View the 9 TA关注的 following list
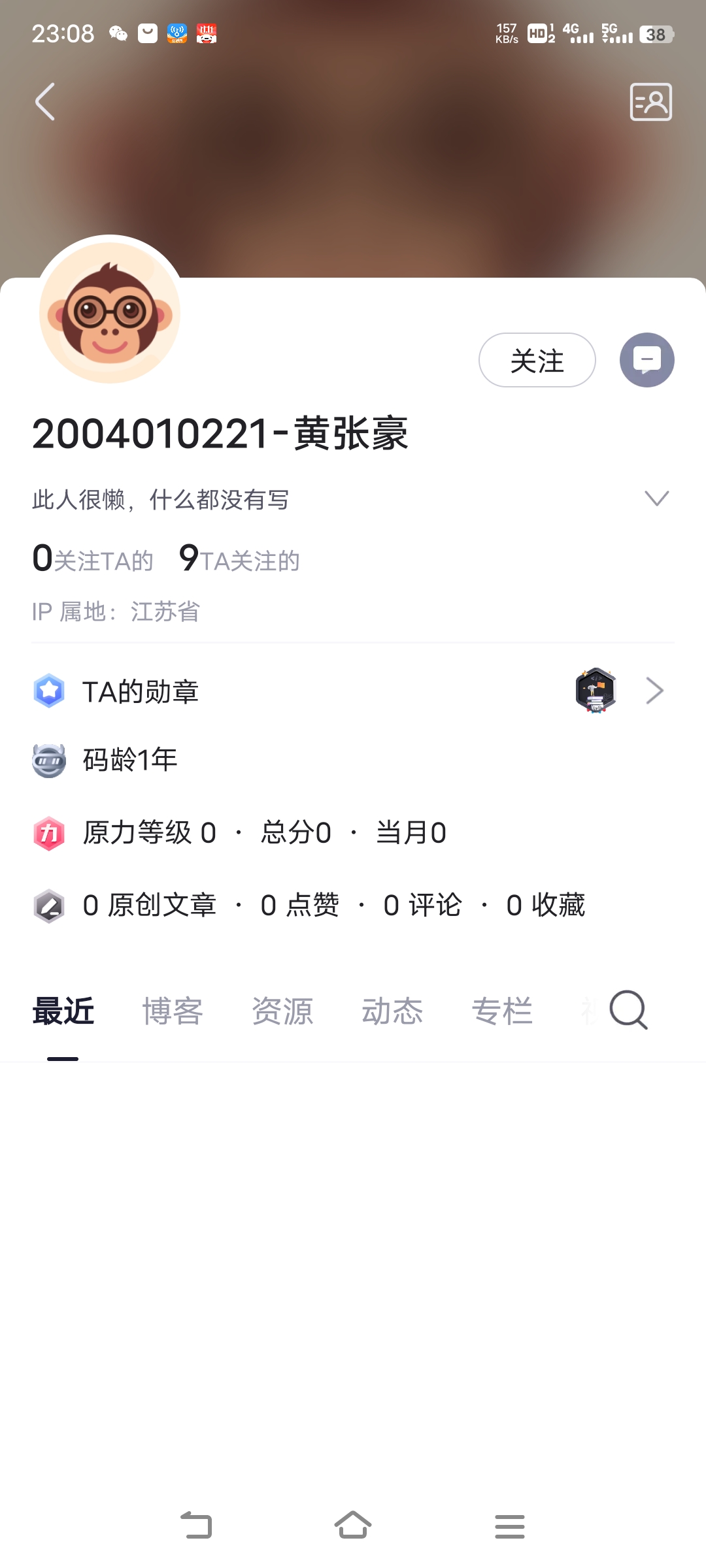 point(239,559)
